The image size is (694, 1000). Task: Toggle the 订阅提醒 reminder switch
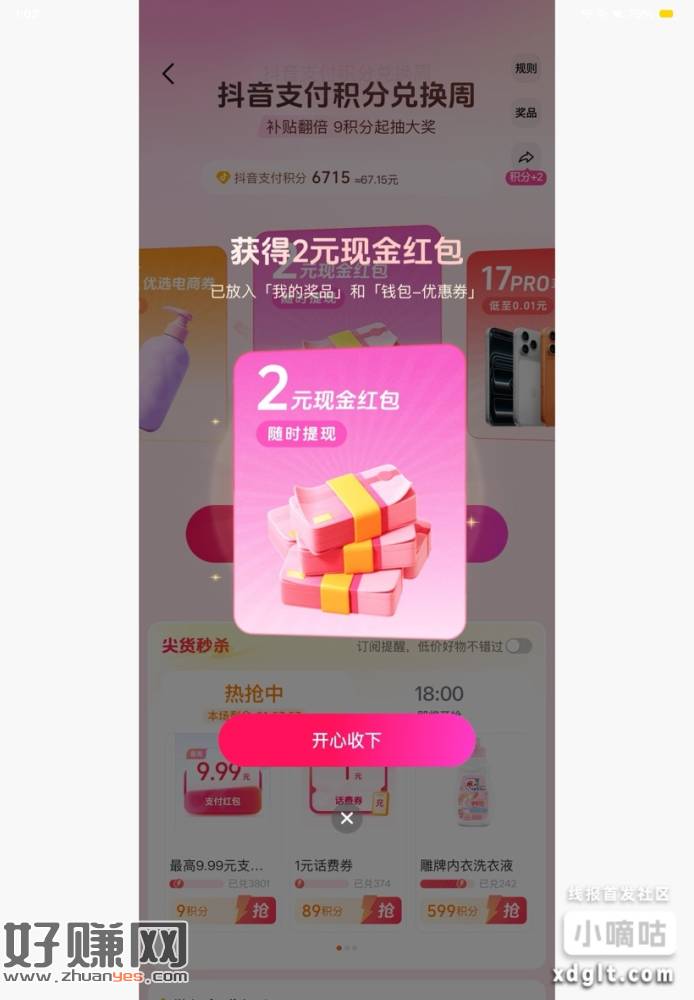(518, 646)
